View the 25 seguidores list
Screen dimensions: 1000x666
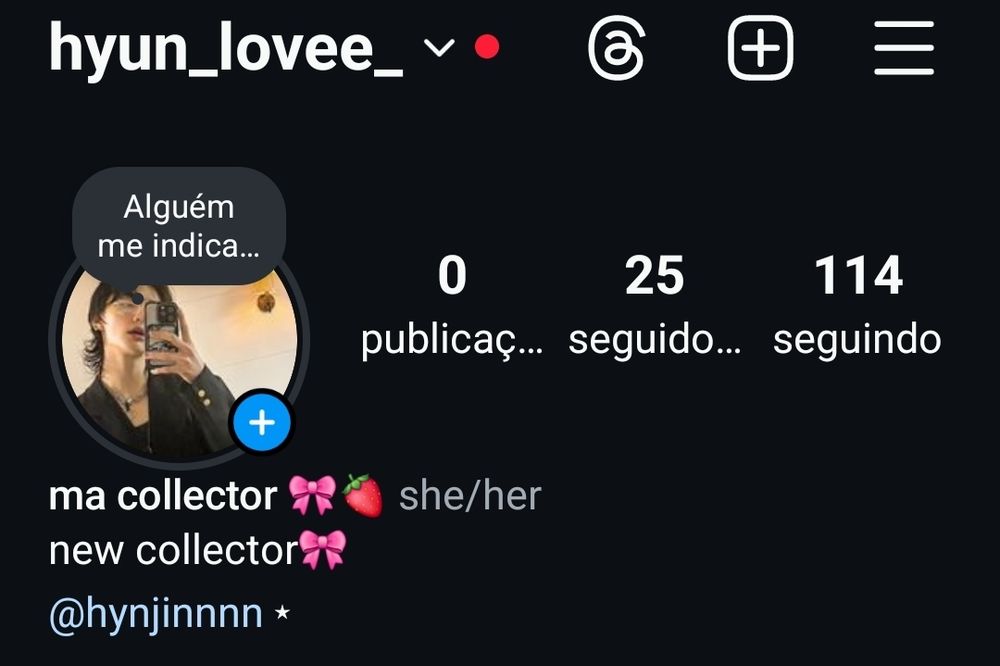[655, 304]
